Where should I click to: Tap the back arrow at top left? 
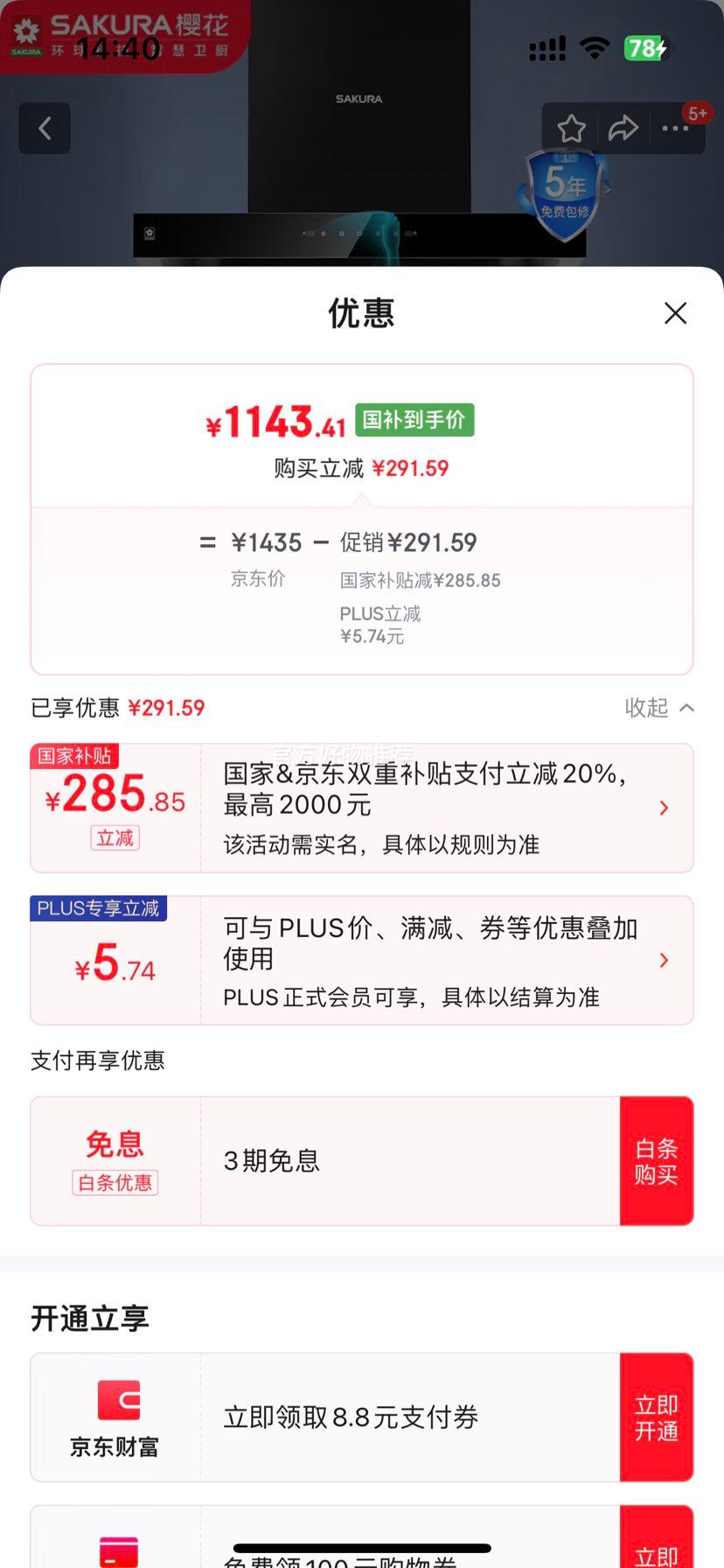45,128
